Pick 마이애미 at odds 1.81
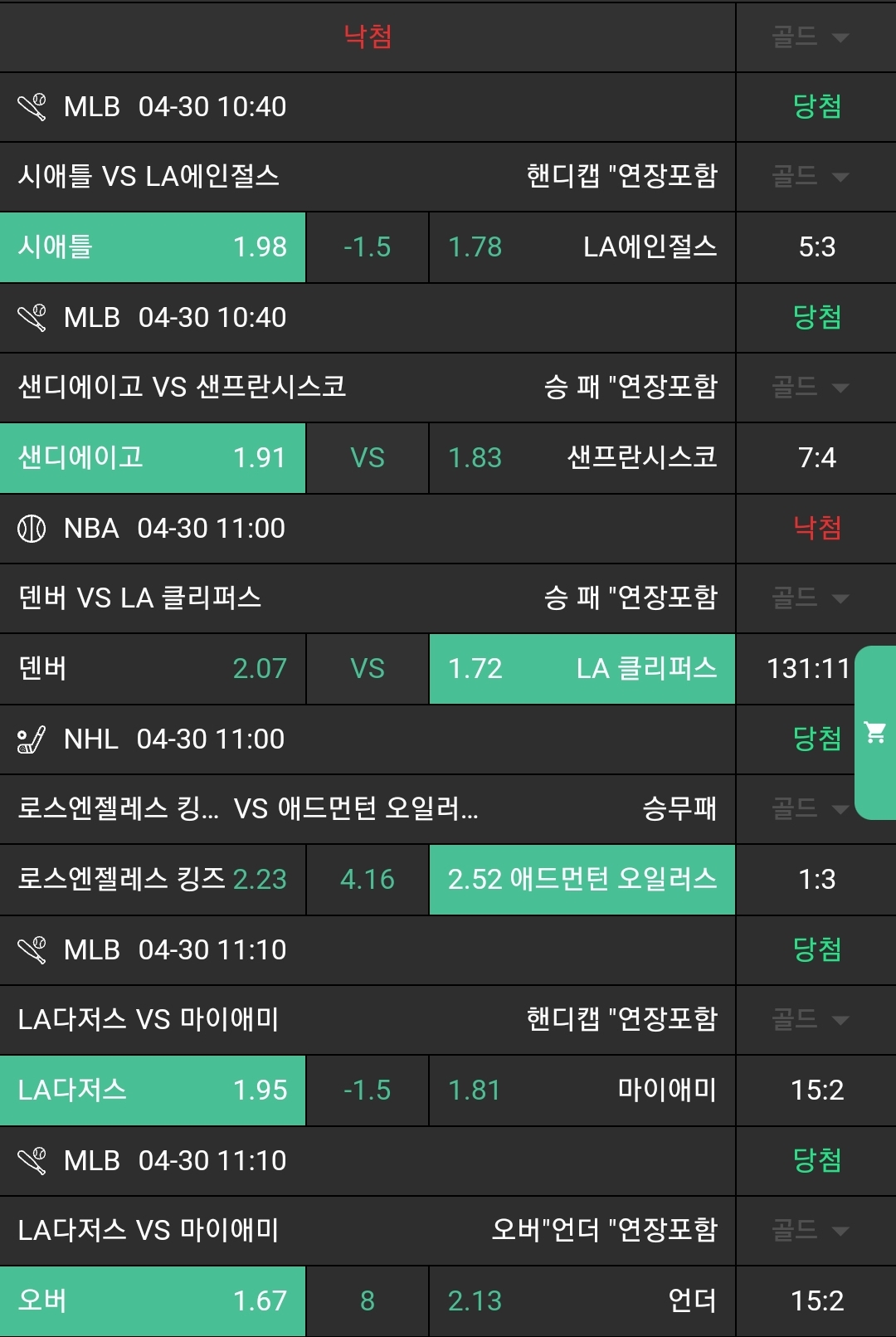 click(x=582, y=1091)
